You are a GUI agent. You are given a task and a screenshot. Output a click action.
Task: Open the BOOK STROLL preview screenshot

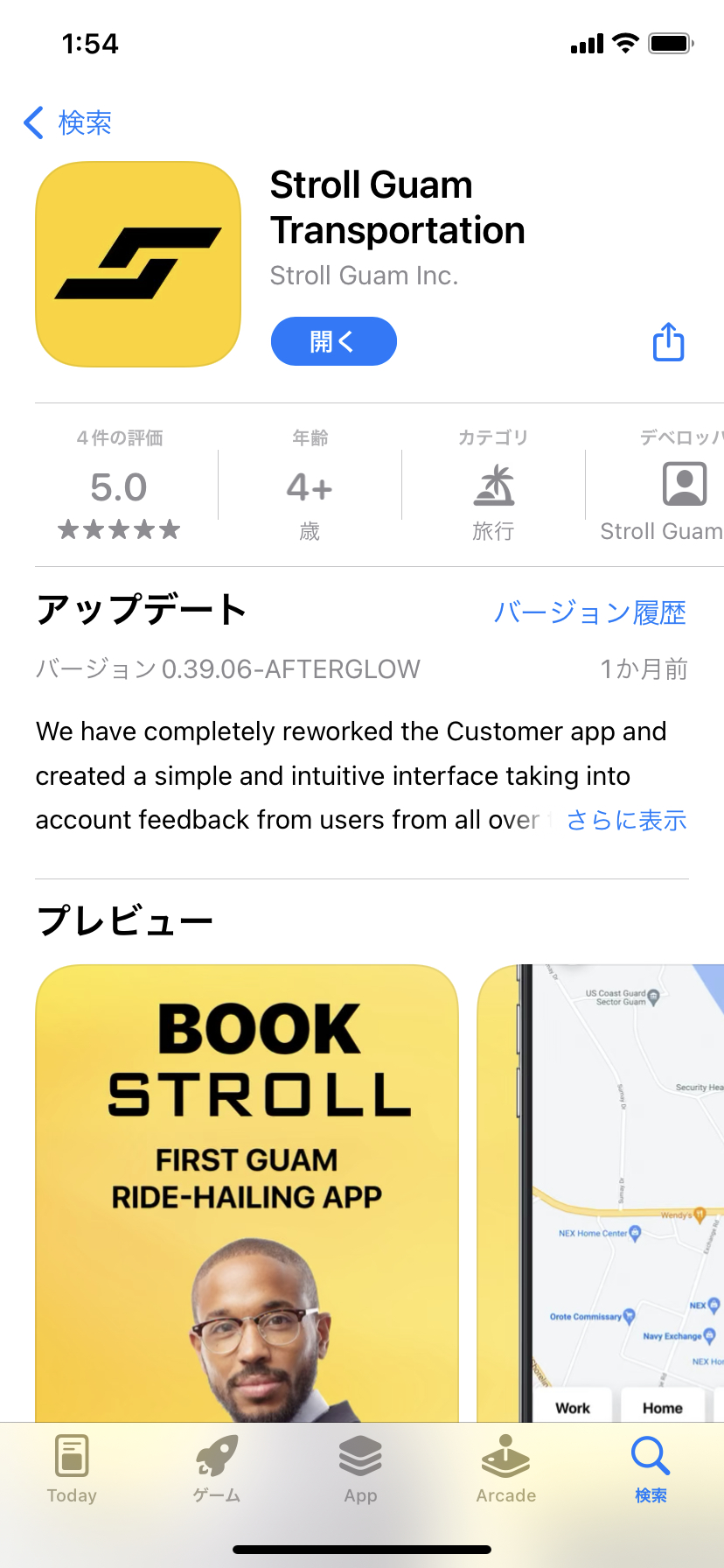(247, 1193)
